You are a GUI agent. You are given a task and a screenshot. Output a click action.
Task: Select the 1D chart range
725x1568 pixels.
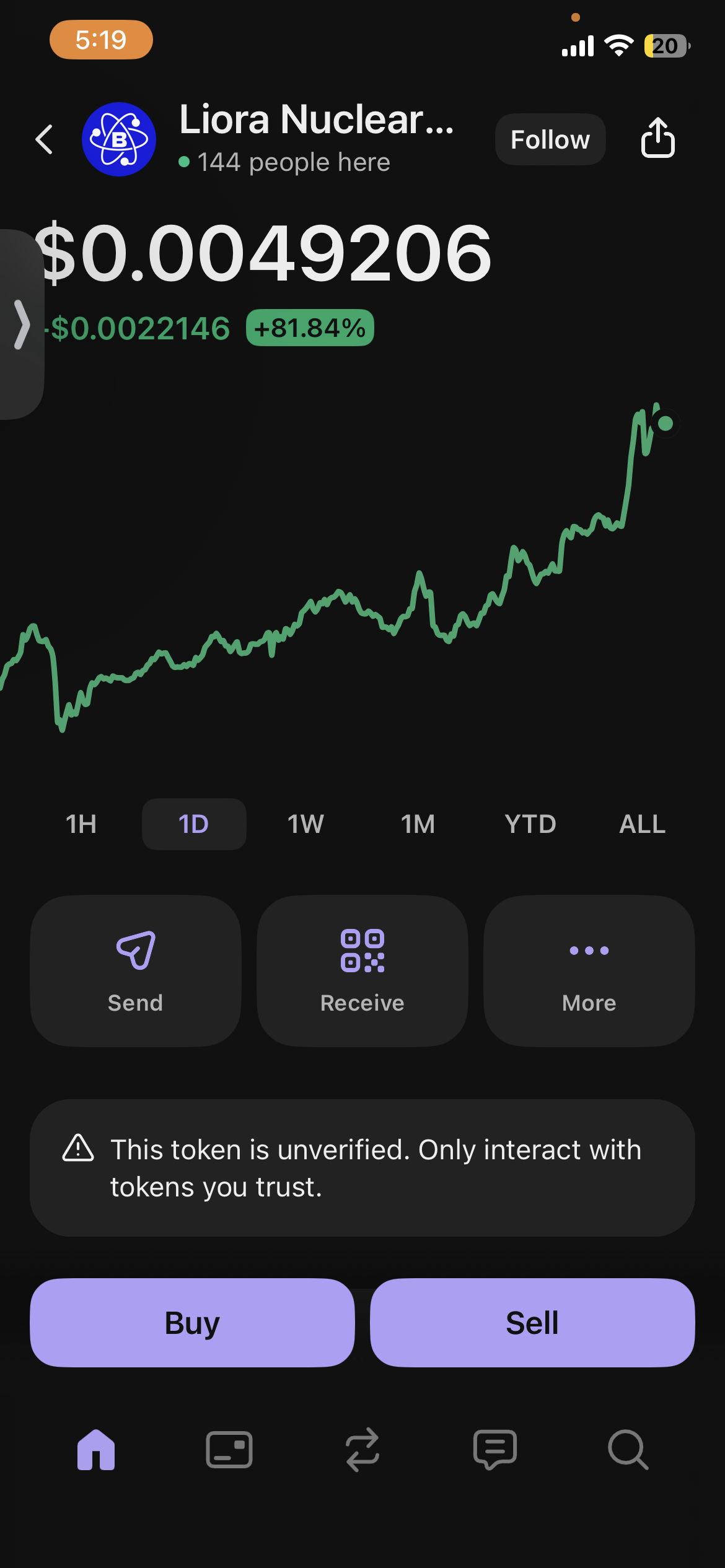pyautogui.click(x=194, y=824)
